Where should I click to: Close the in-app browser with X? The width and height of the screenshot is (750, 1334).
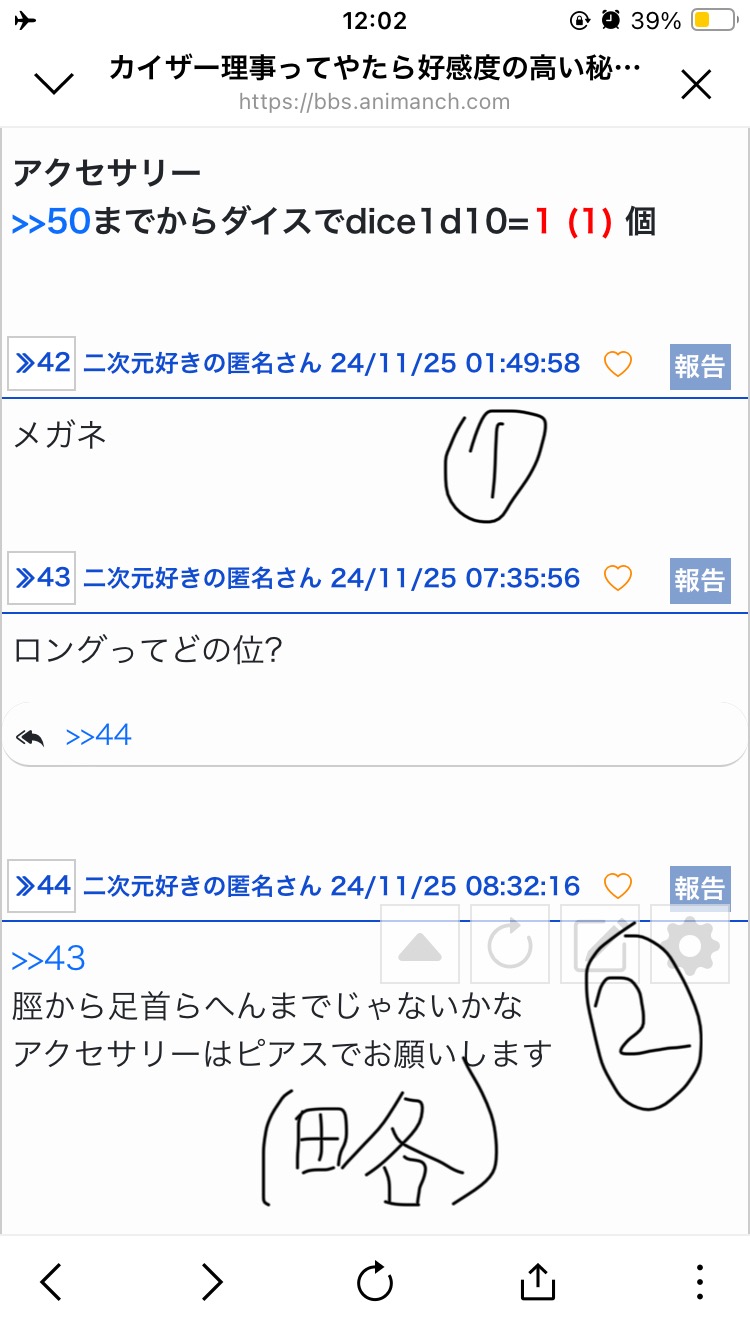(x=696, y=85)
